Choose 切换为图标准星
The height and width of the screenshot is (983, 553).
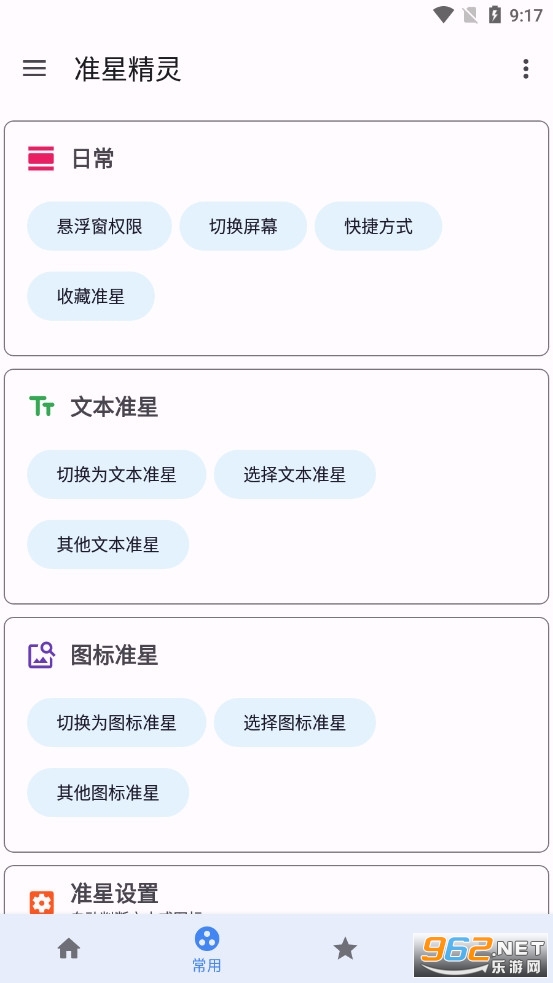pos(117,723)
